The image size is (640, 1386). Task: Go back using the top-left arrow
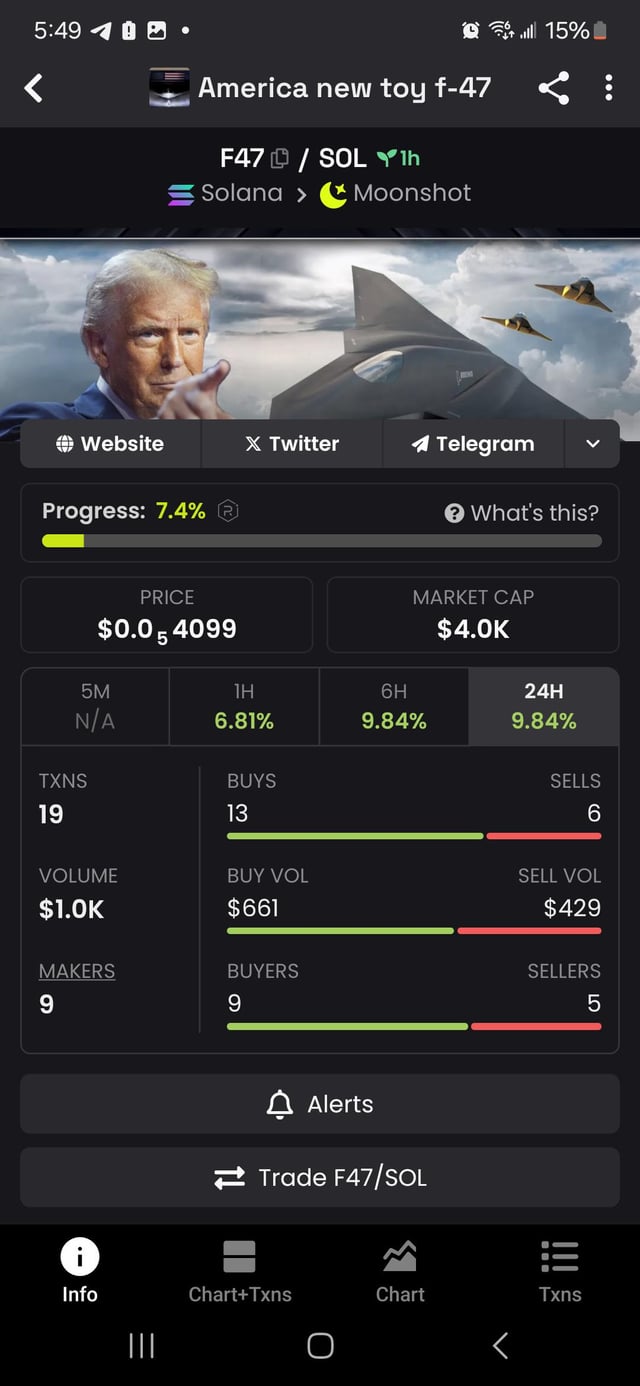click(x=34, y=88)
